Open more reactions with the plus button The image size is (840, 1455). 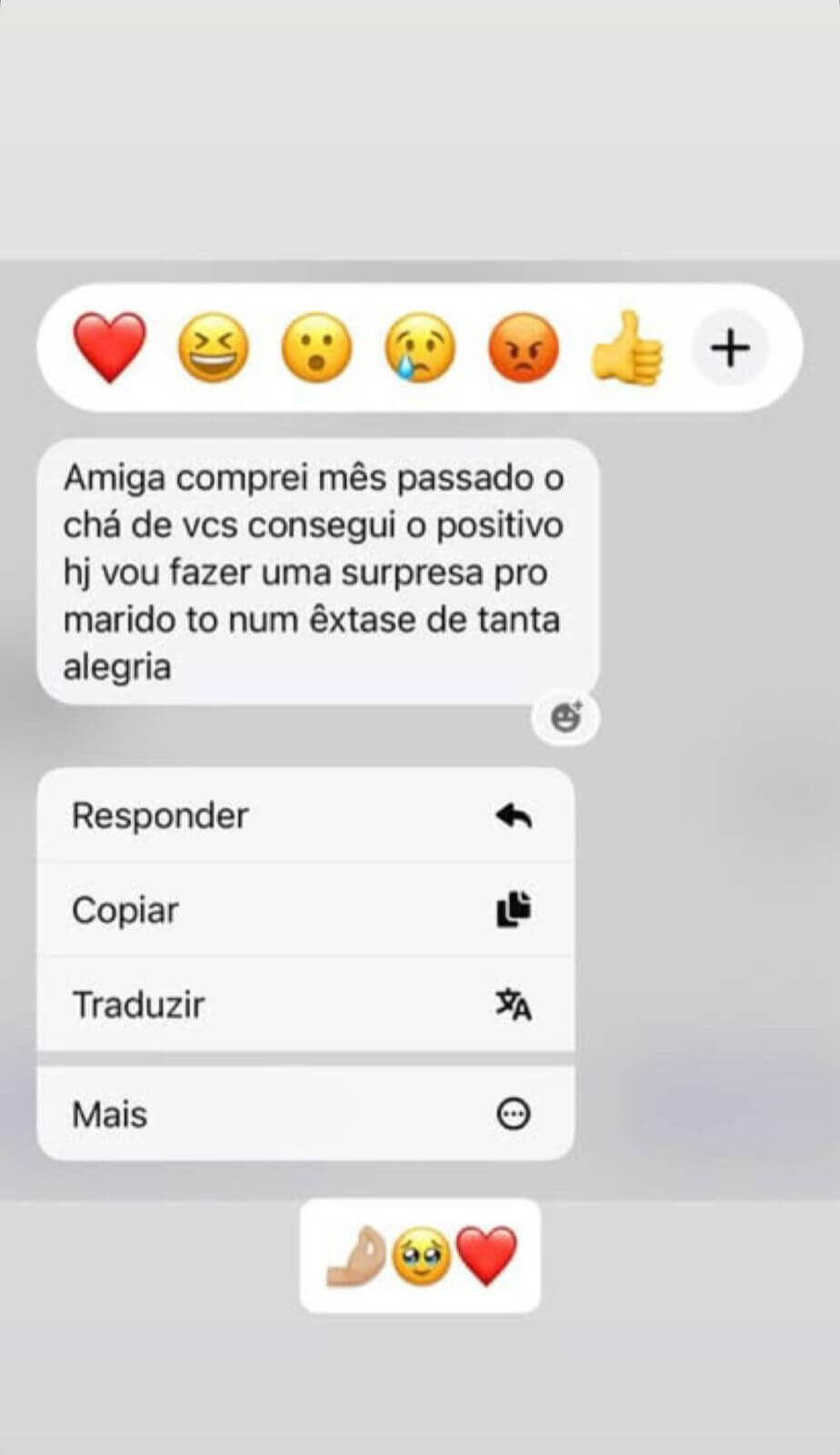pyautogui.click(x=730, y=347)
